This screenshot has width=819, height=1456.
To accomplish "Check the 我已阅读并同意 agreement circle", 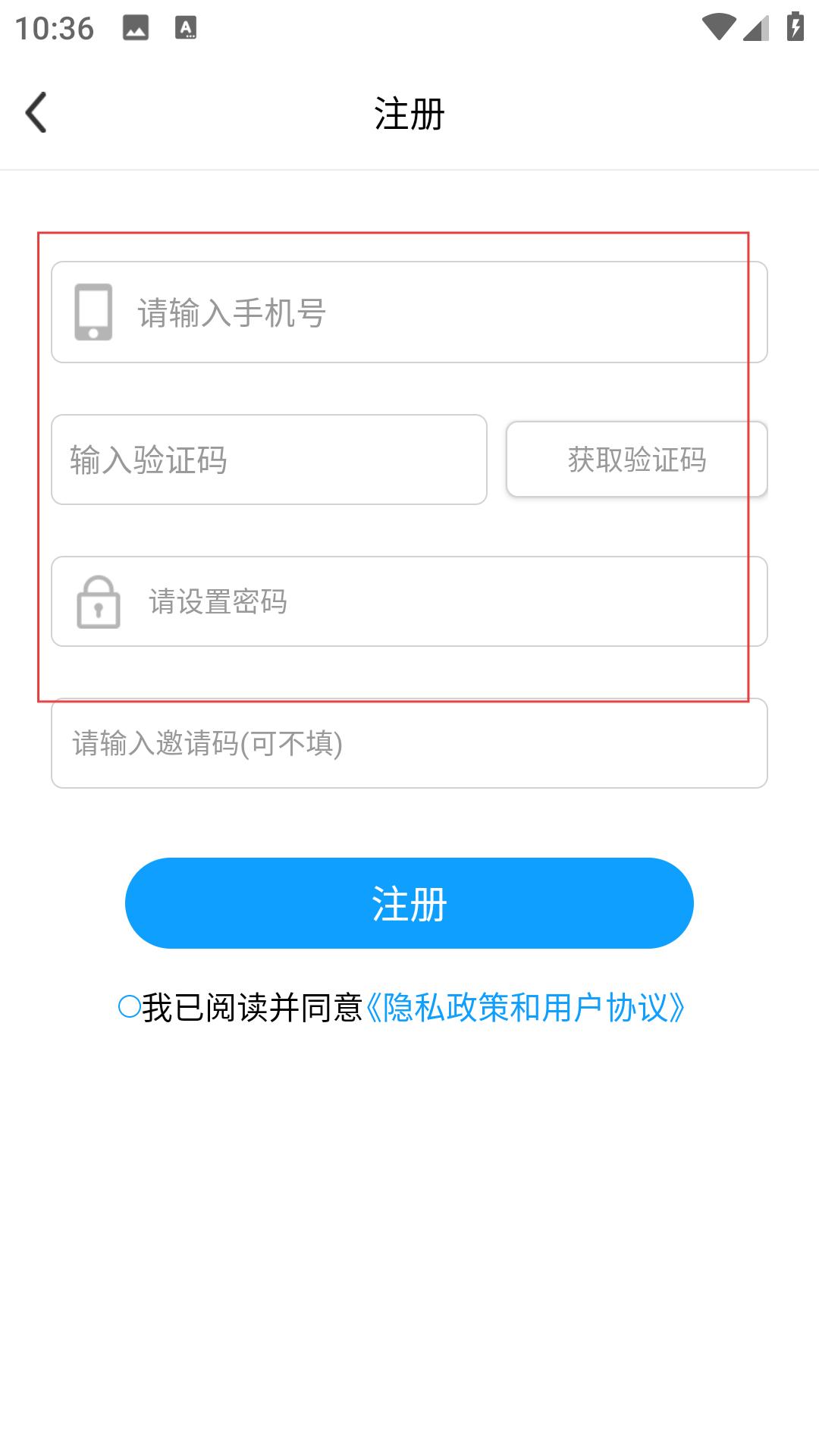I will (130, 1007).
